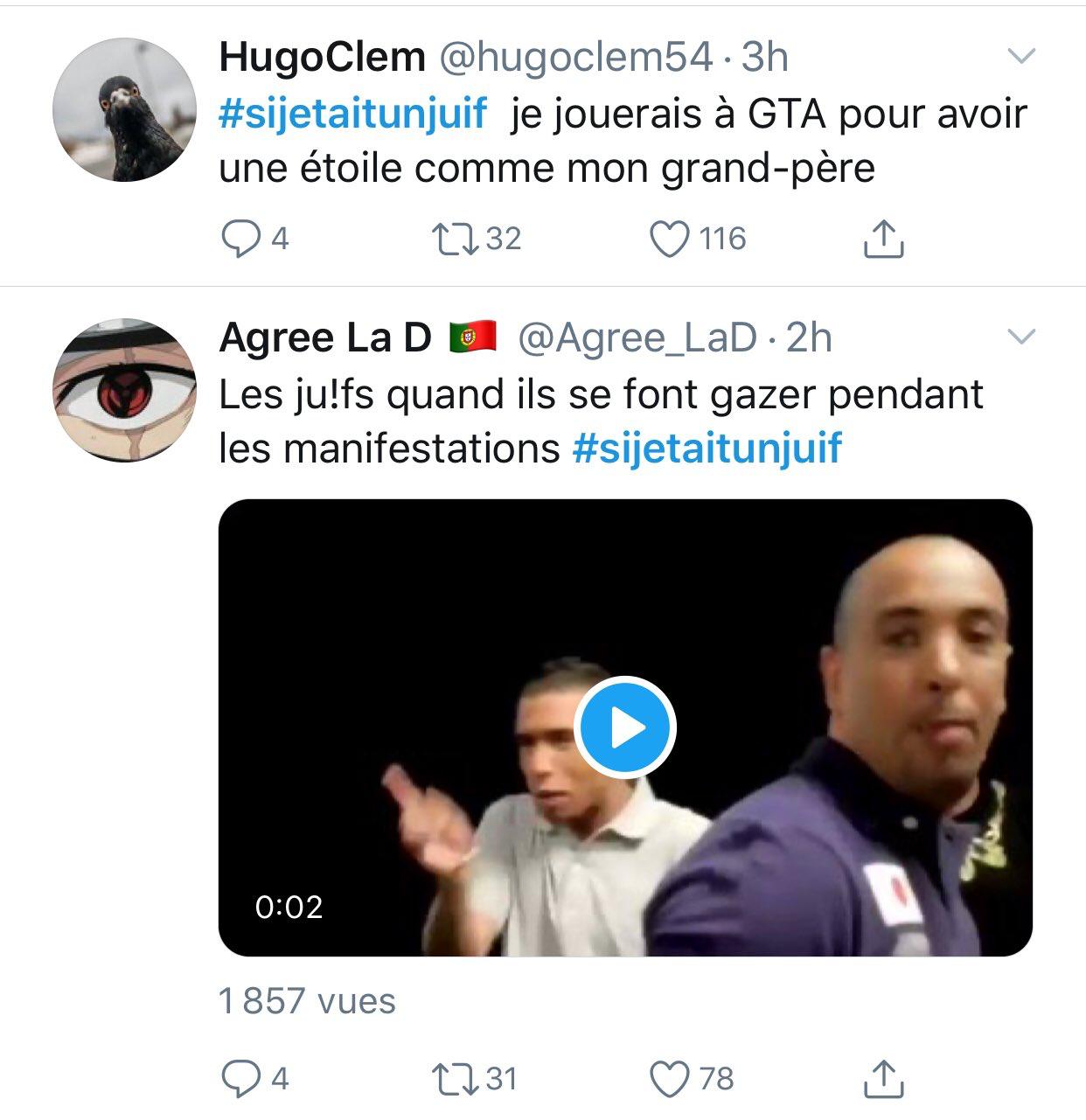This screenshot has width=1086, height=1120.
Task: Reply to HugoClem's tweet
Action: pyautogui.click(x=239, y=239)
